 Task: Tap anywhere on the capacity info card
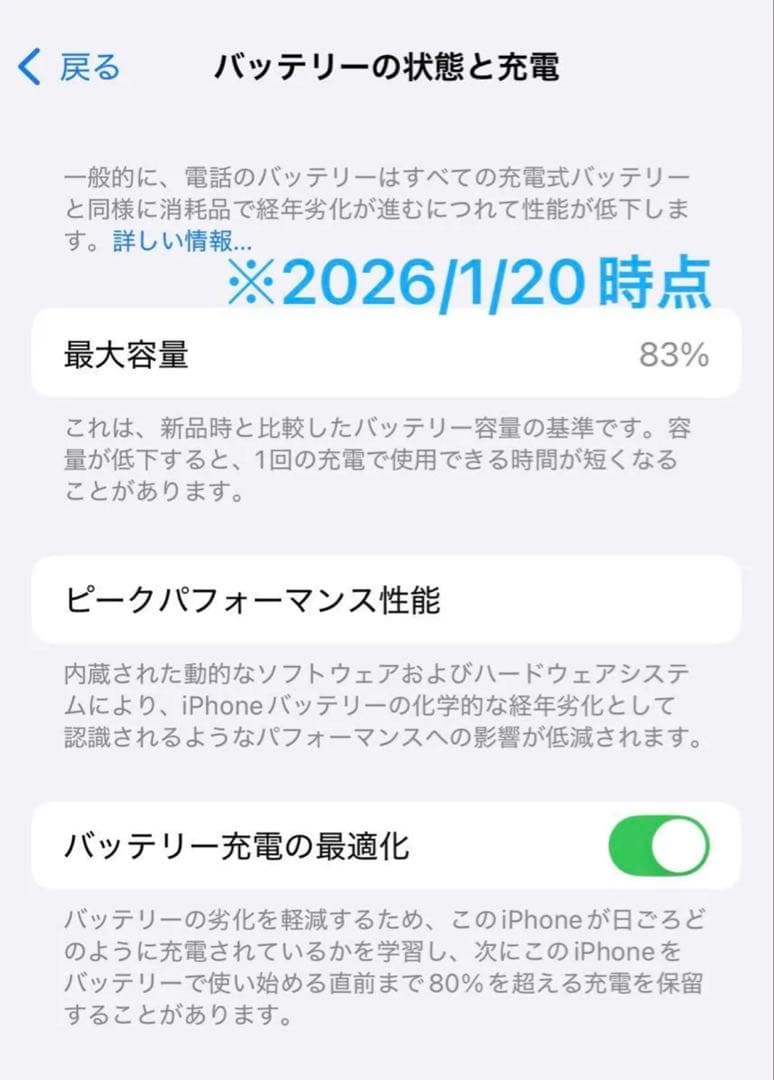coord(387,356)
